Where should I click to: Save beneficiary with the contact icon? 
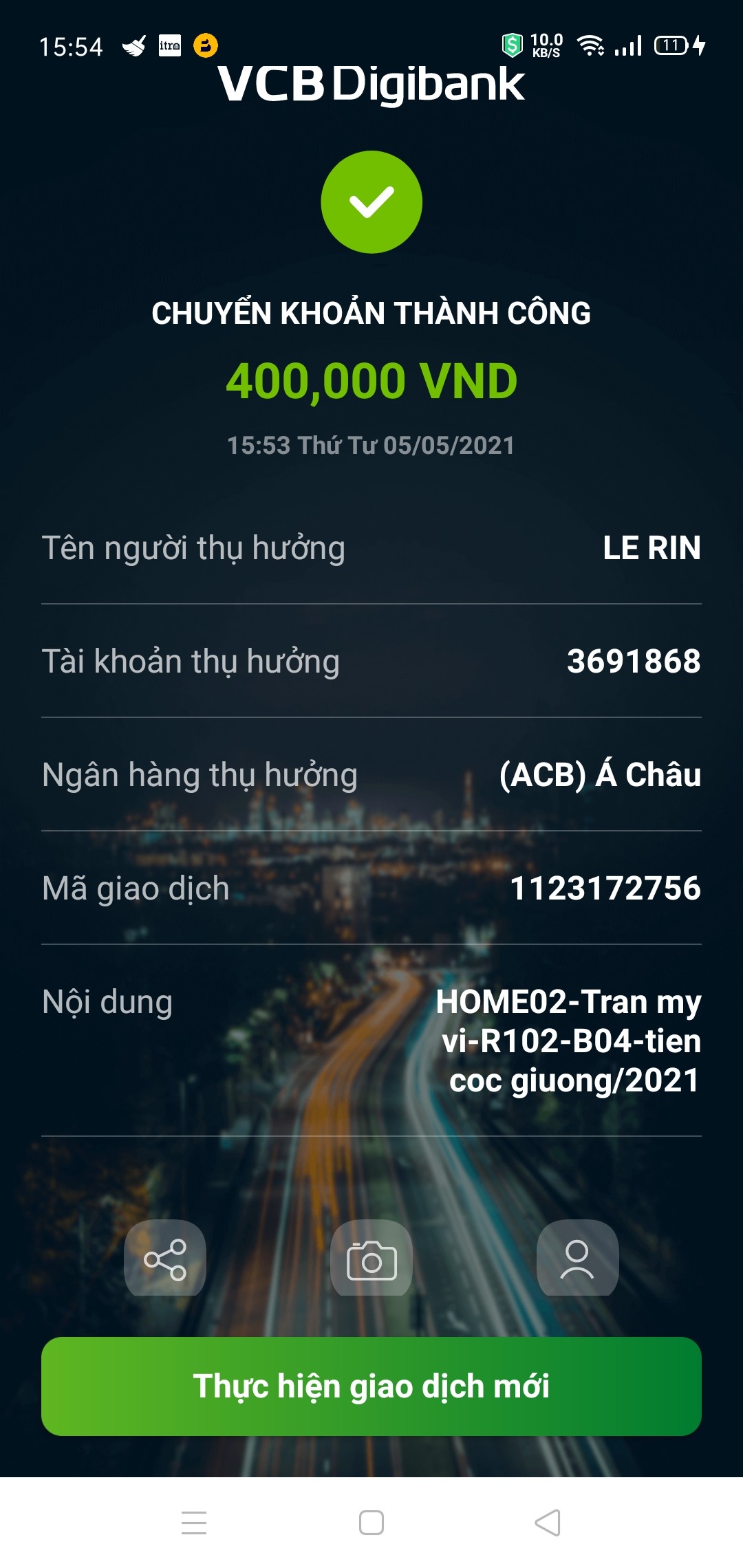pos(577,1259)
